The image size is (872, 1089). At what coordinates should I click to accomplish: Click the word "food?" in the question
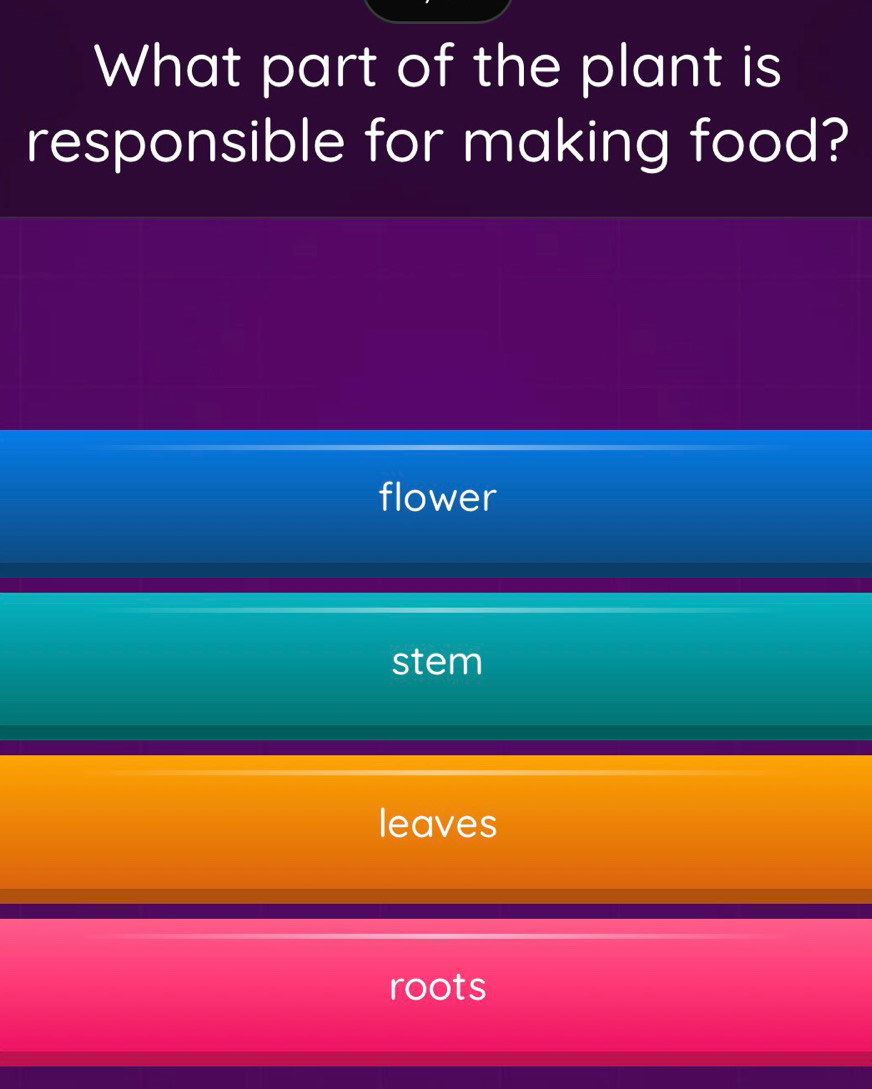770,141
